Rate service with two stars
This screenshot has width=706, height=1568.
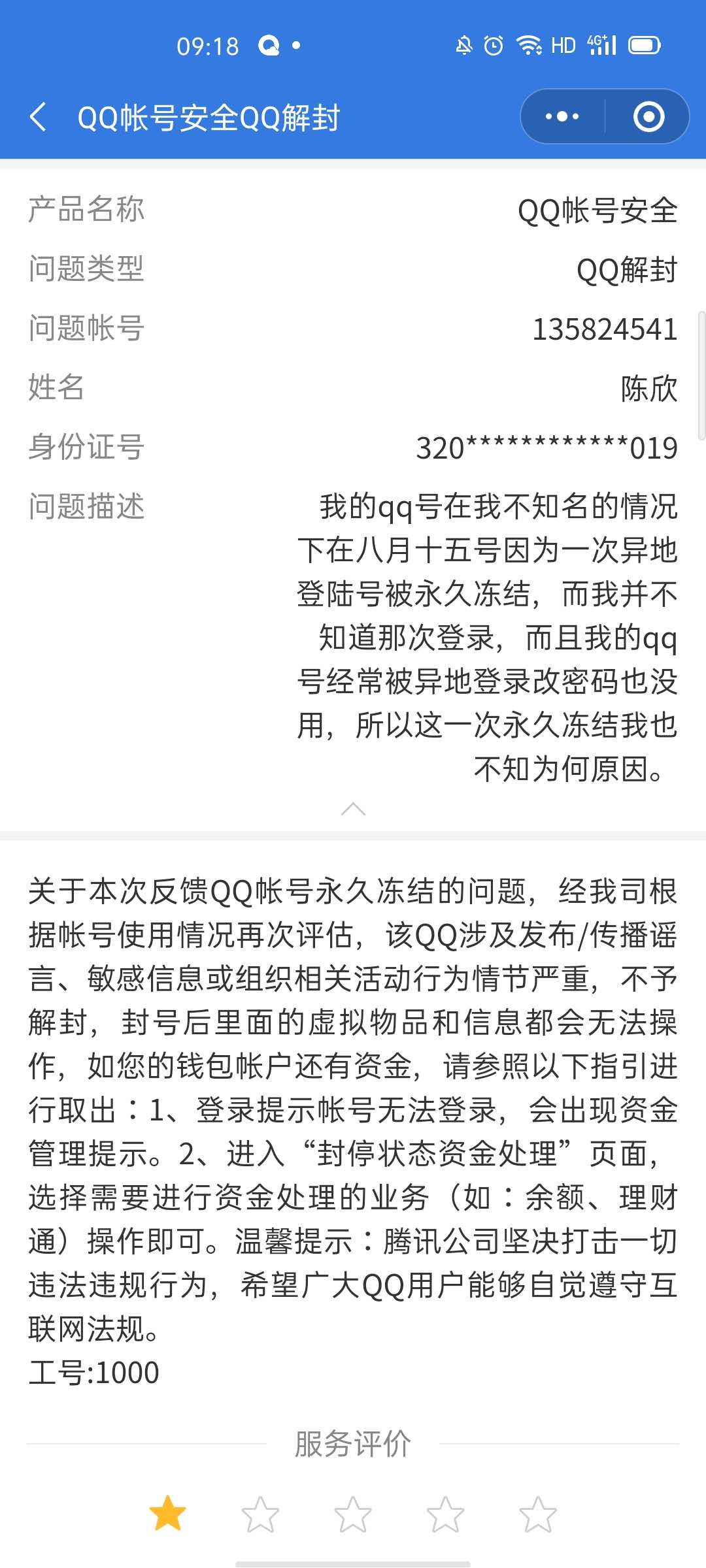pos(260,1514)
